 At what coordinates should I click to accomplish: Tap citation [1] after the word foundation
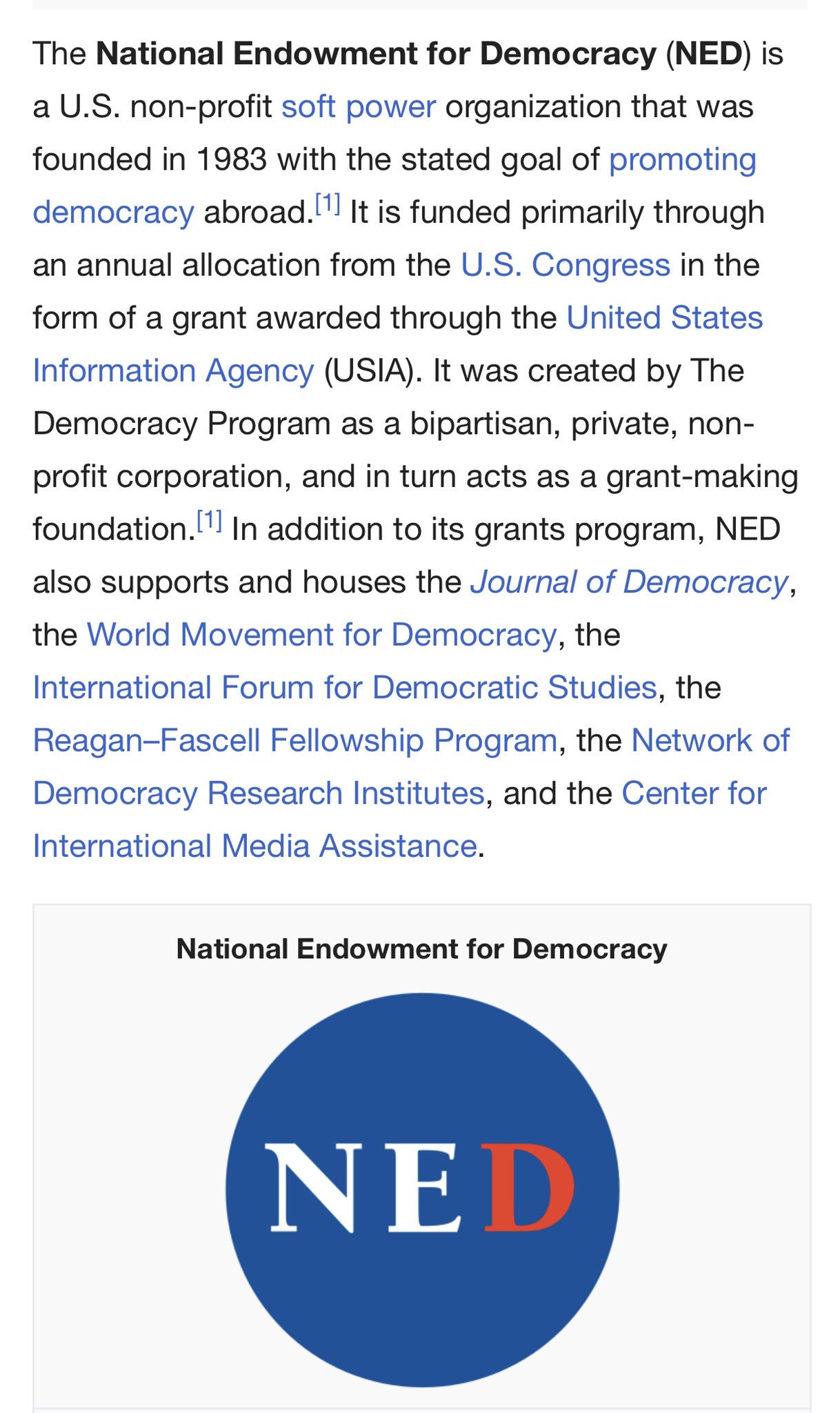coord(209,521)
